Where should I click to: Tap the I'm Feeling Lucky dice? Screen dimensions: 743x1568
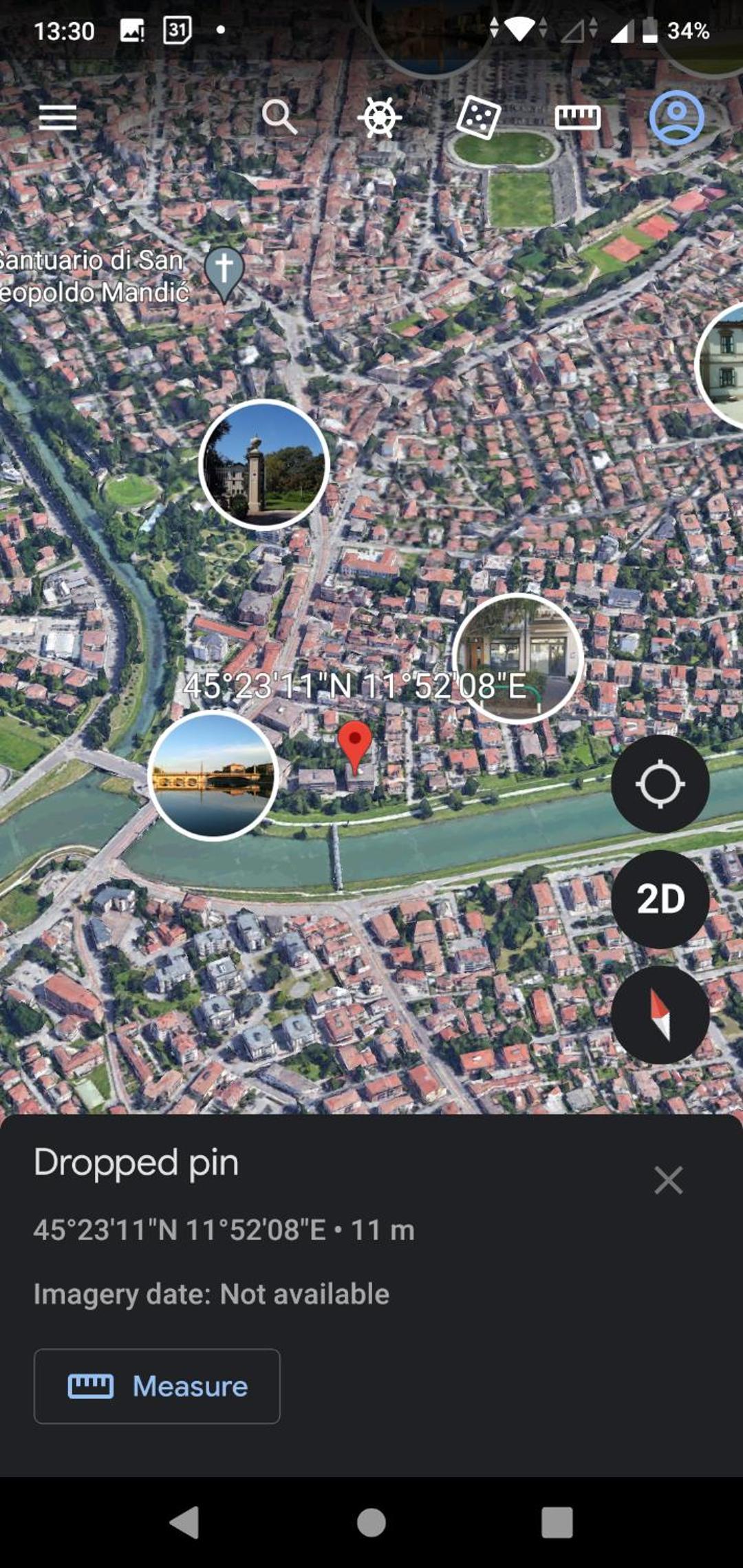pyautogui.click(x=478, y=118)
